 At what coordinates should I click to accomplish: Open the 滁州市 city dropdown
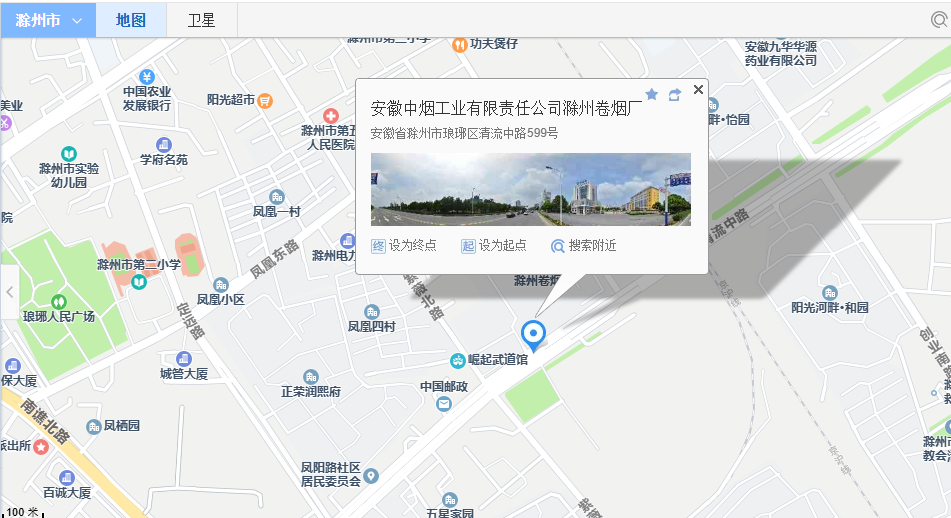pyautogui.click(x=48, y=20)
